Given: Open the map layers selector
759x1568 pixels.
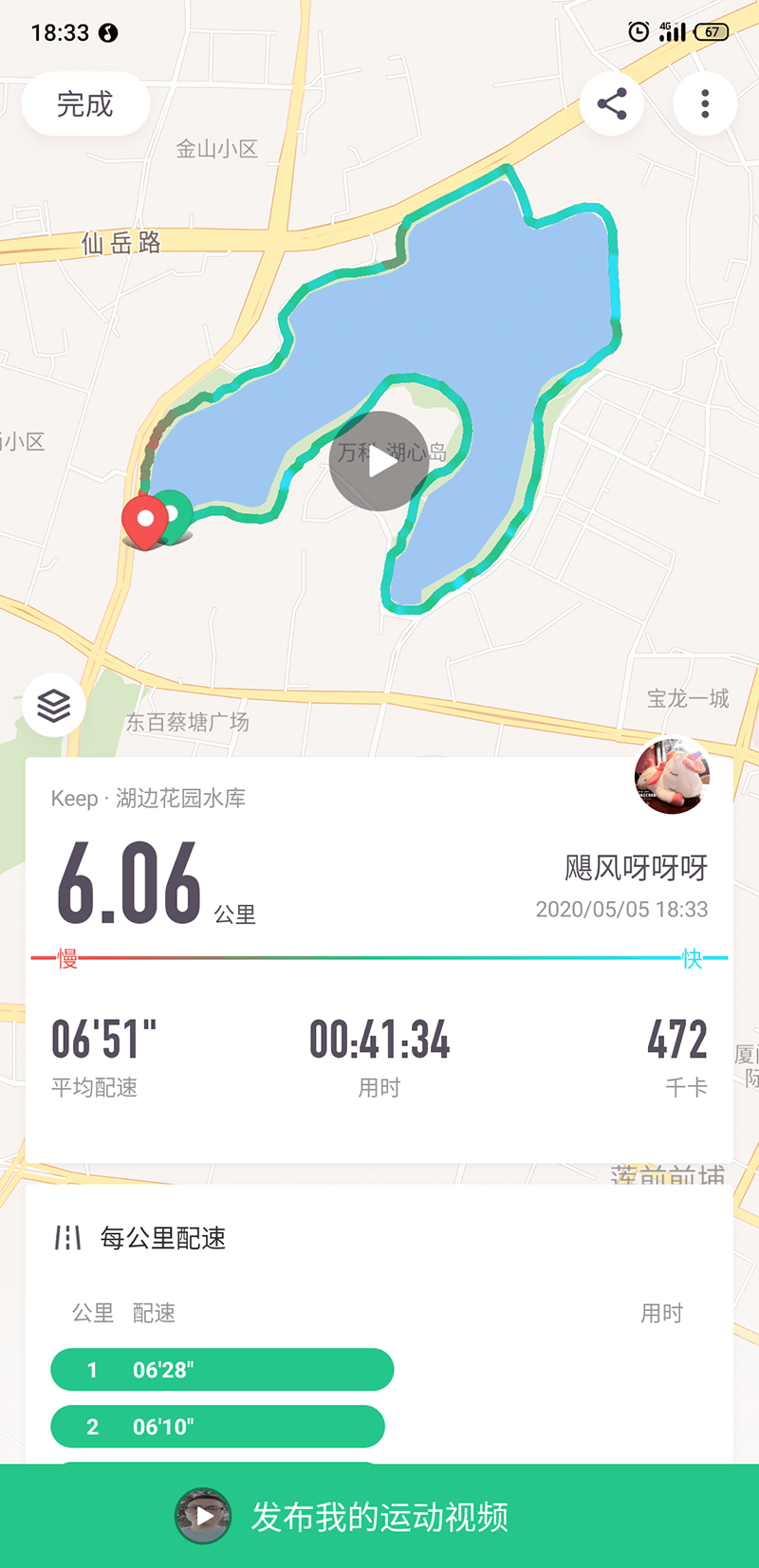Looking at the screenshot, I should coord(54,705).
